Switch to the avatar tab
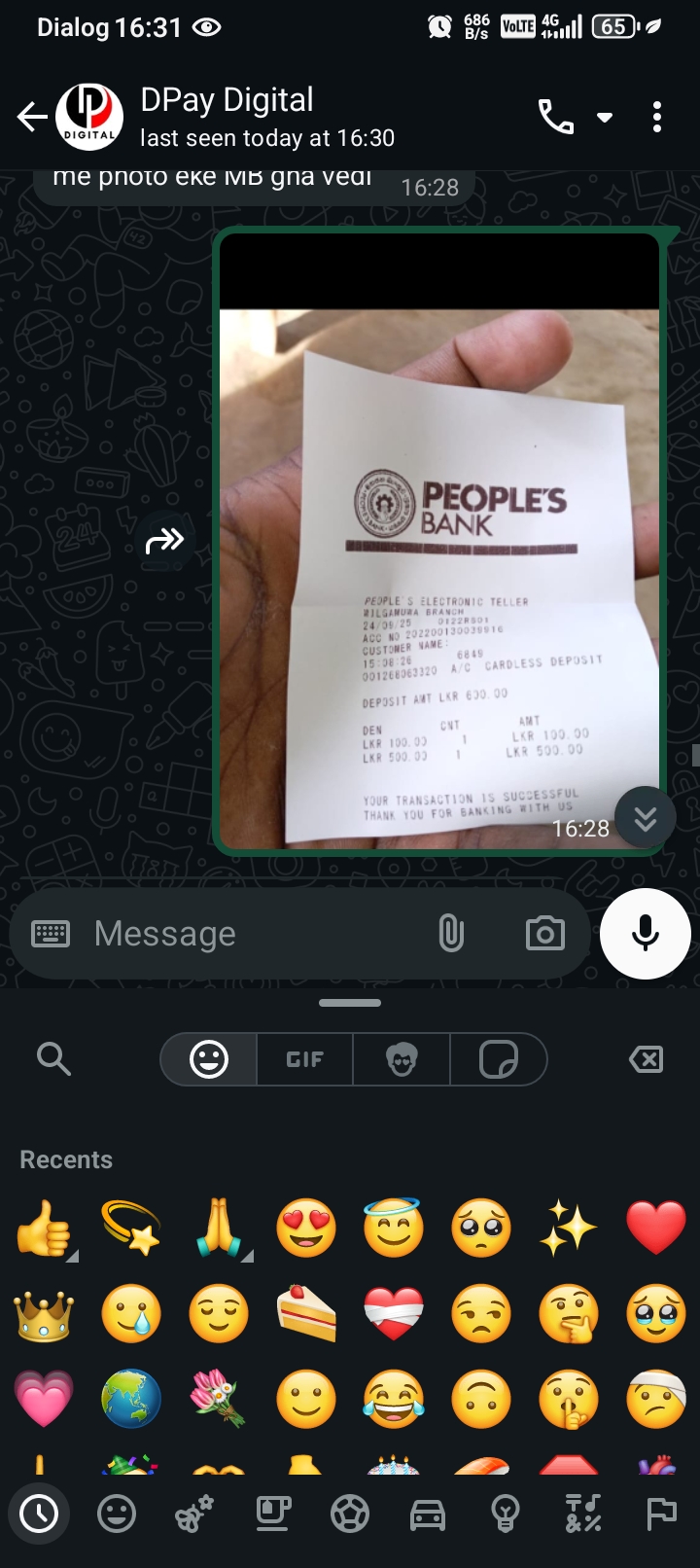 point(402,1059)
